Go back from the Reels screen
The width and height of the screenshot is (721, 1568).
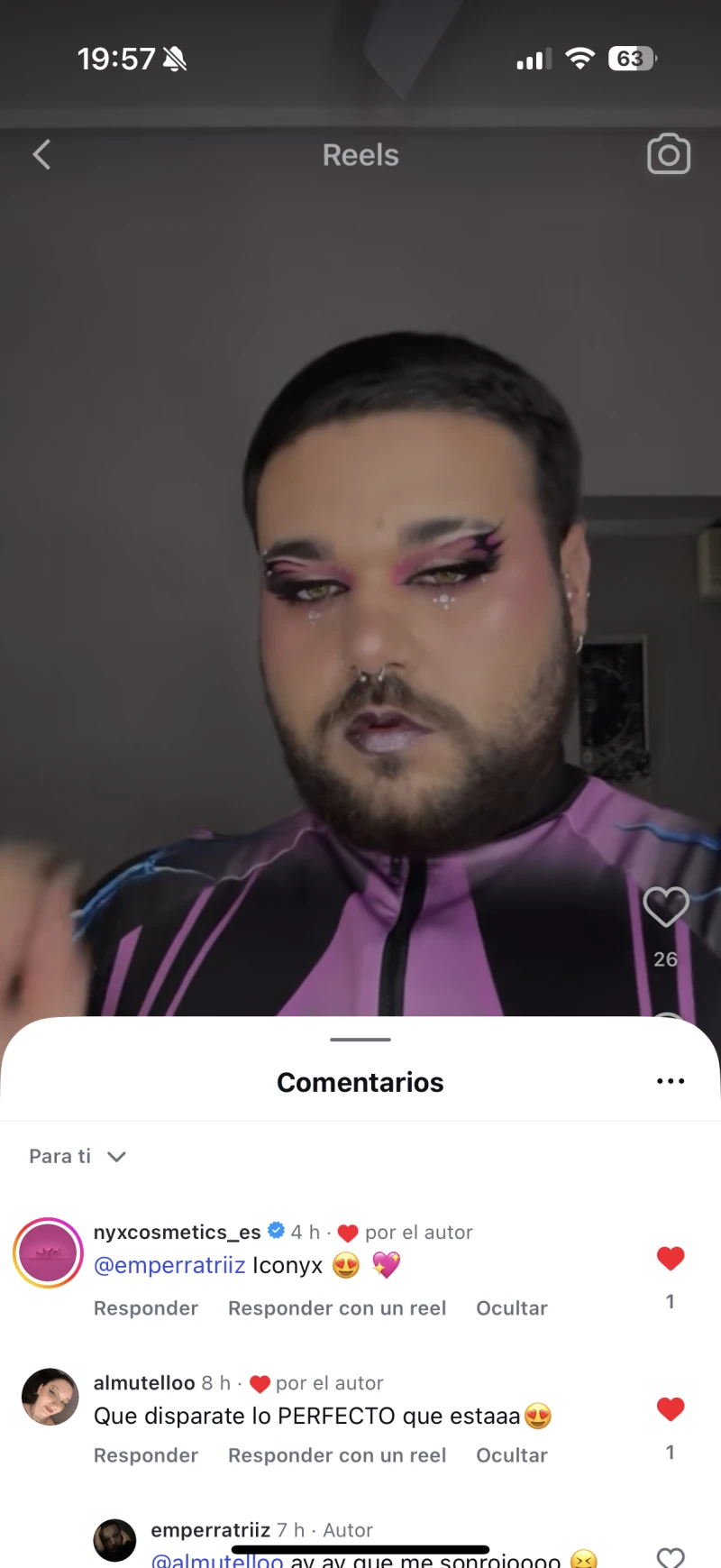(x=41, y=155)
